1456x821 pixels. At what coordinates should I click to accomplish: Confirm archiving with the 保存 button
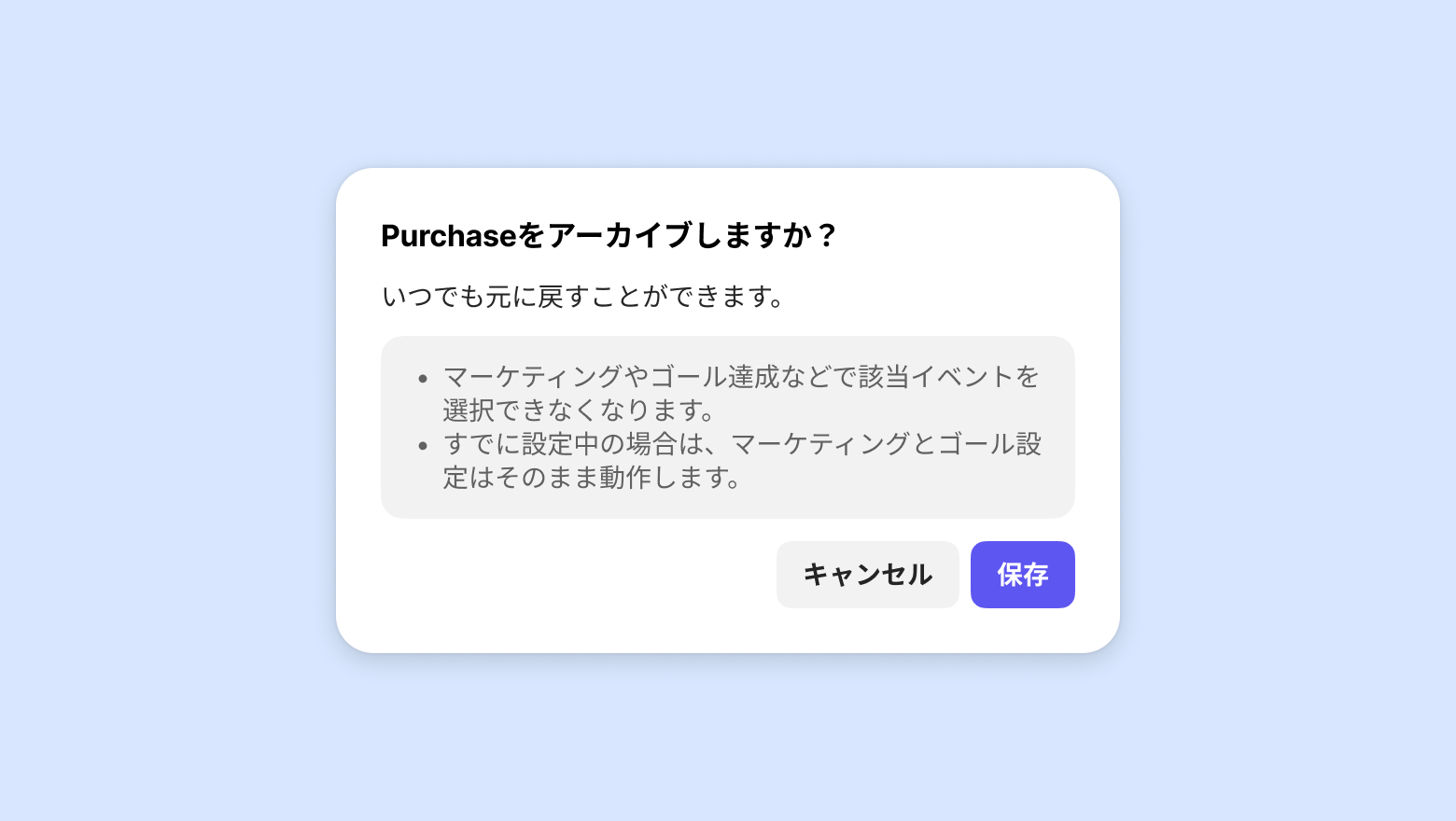(x=1022, y=575)
